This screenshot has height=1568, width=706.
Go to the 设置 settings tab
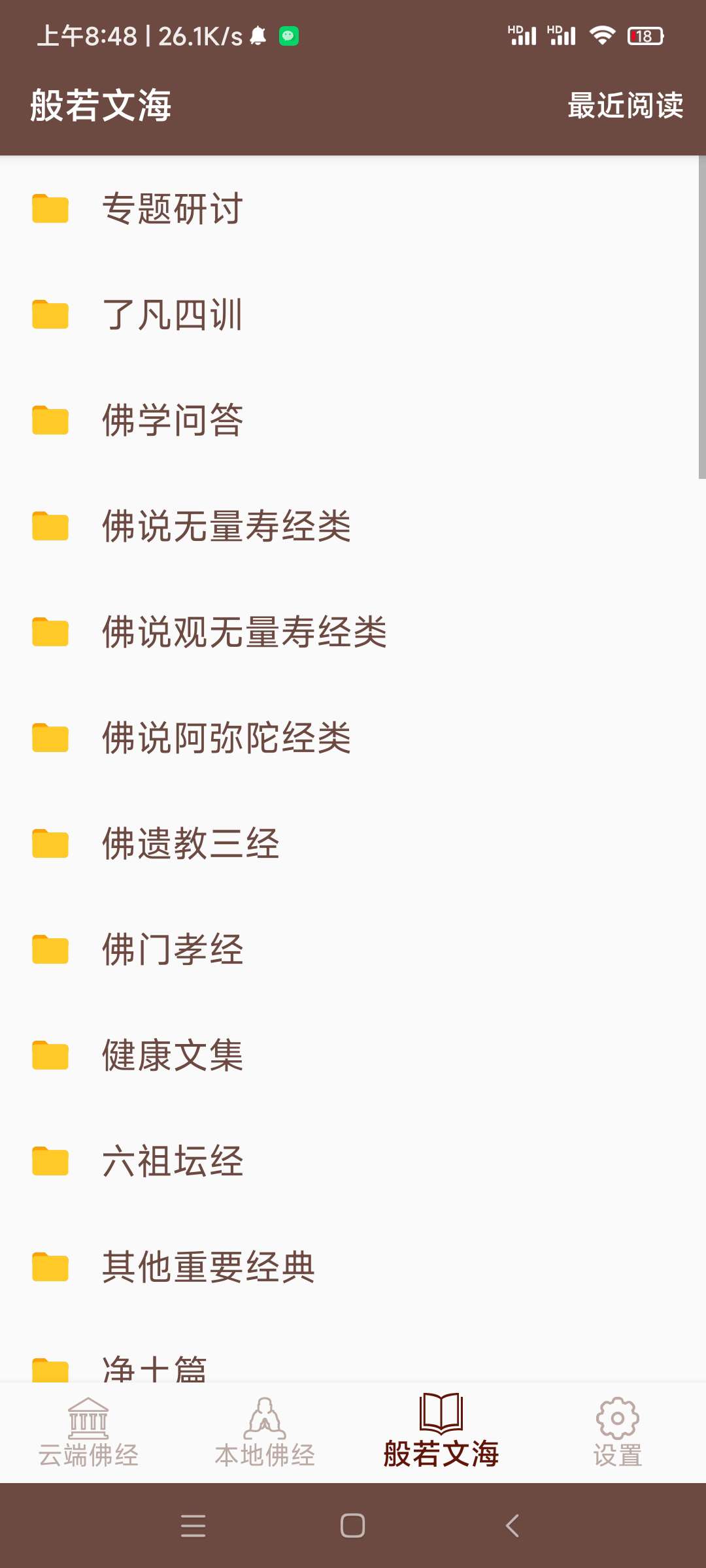618,1433
